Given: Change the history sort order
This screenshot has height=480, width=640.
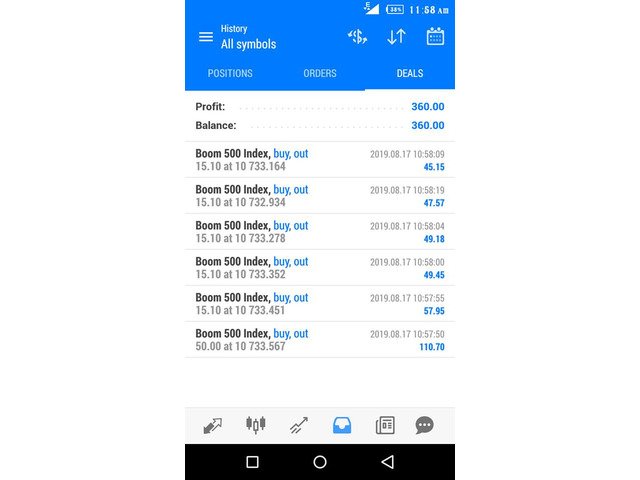Looking at the screenshot, I should click(x=396, y=37).
